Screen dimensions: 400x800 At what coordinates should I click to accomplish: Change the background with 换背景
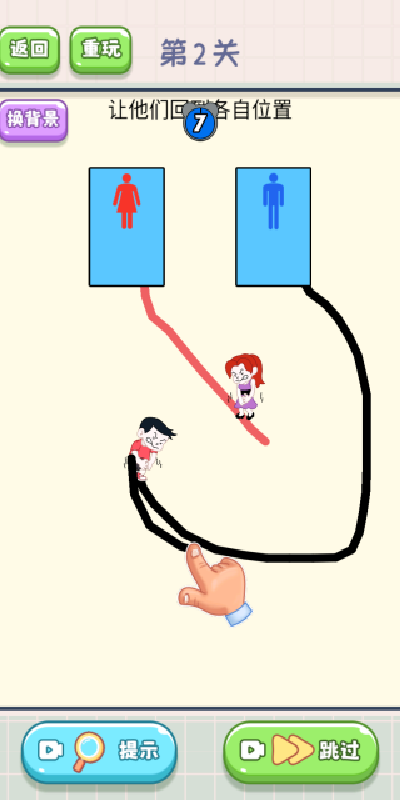click(33, 120)
